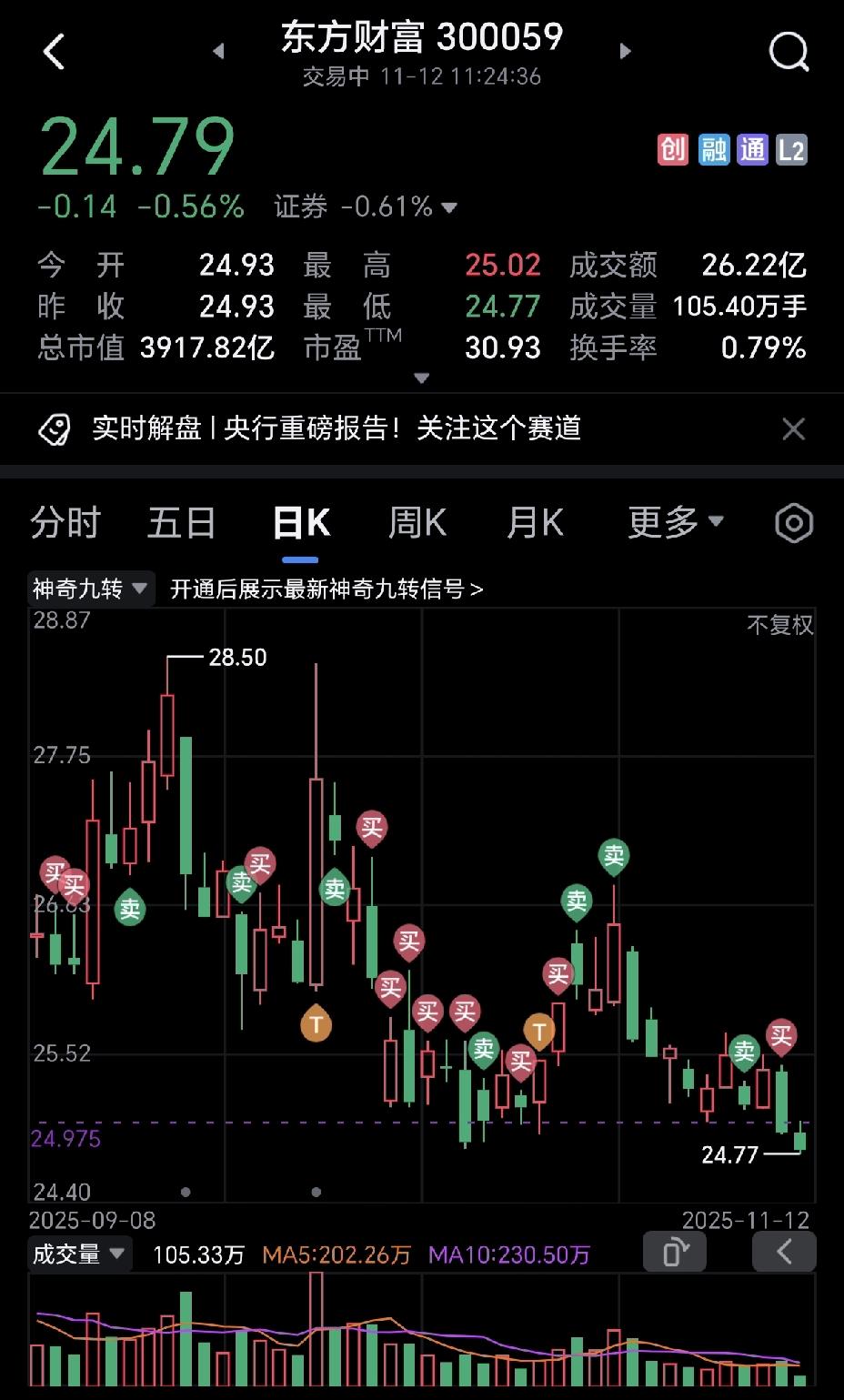The image size is (844, 1400).
Task: Open the 证券 sector dropdown arrow
Action: 448,207
